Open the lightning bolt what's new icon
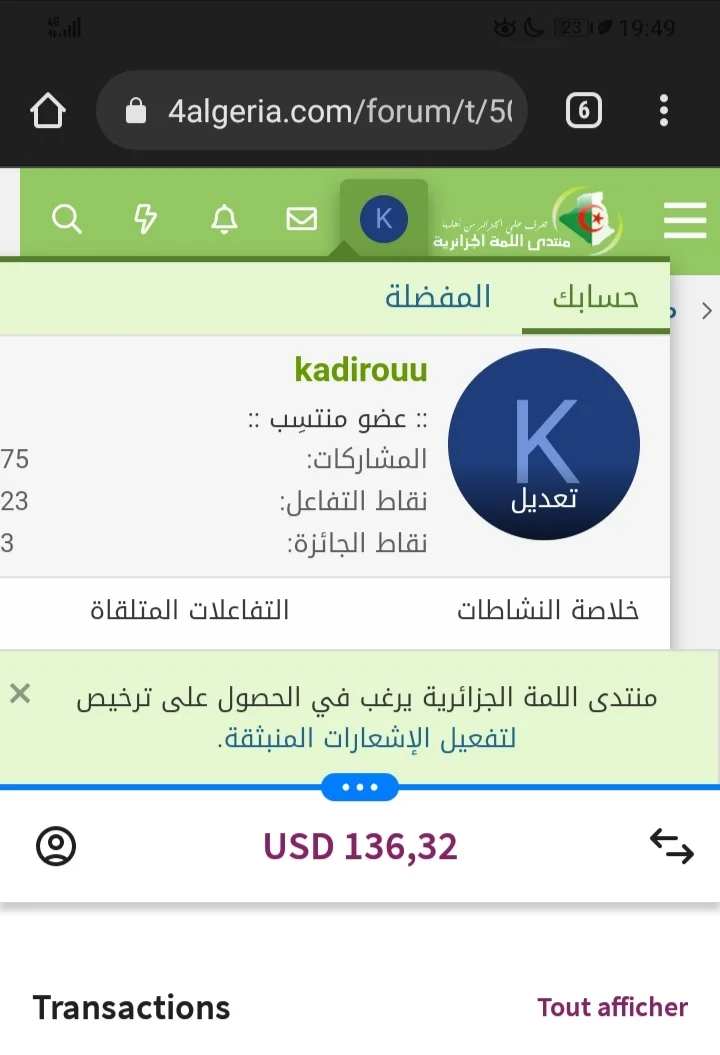 [146, 219]
